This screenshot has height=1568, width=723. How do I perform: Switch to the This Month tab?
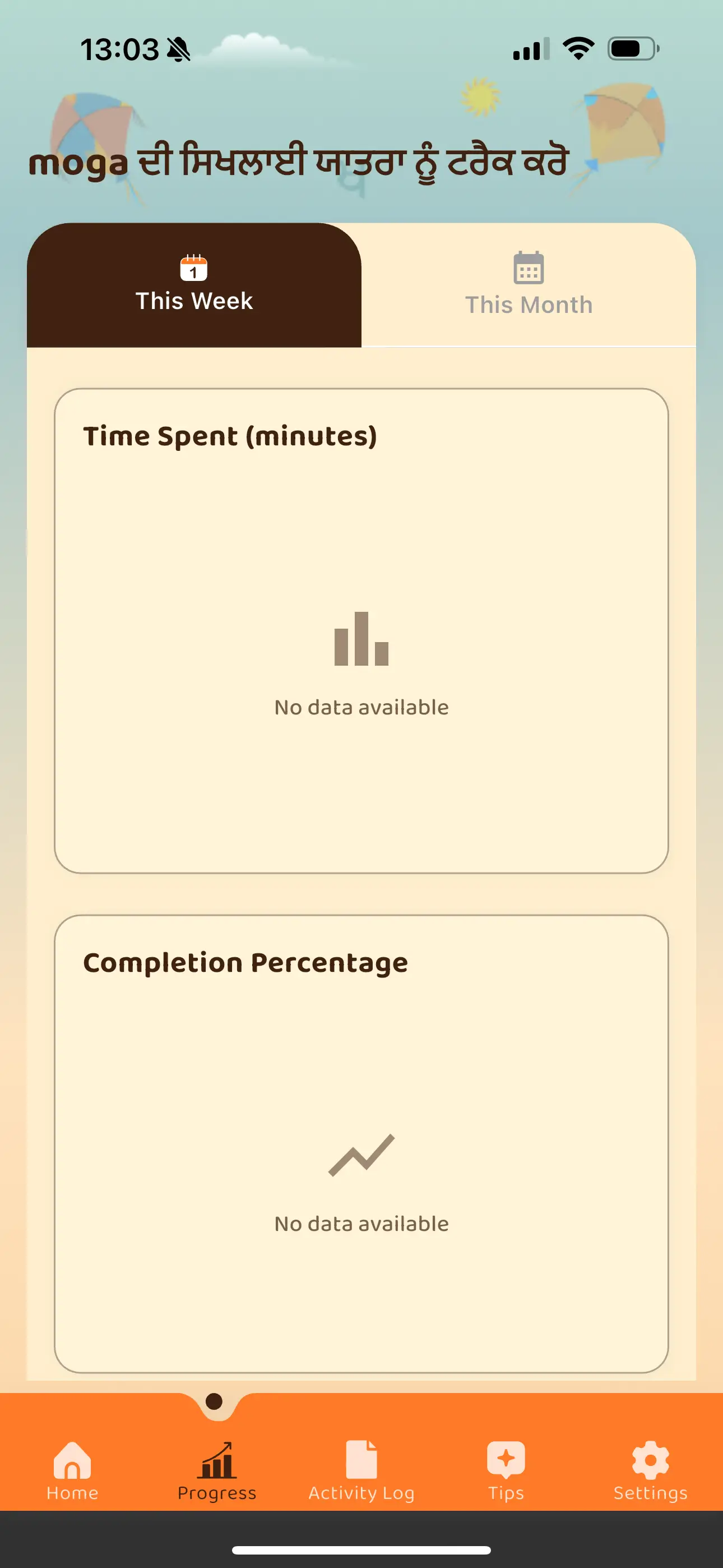click(x=529, y=286)
